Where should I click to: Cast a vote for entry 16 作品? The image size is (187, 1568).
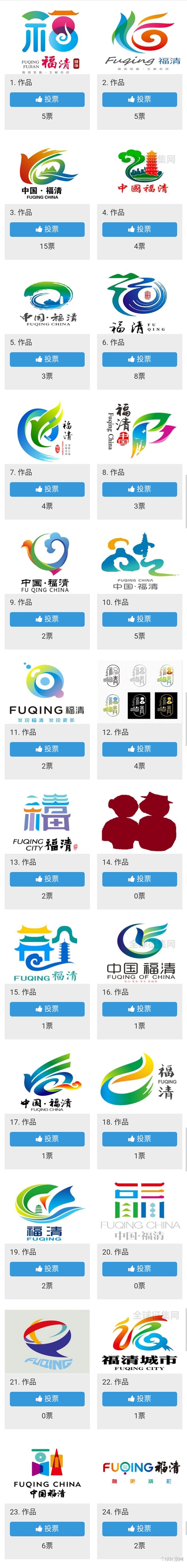point(140,1009)
